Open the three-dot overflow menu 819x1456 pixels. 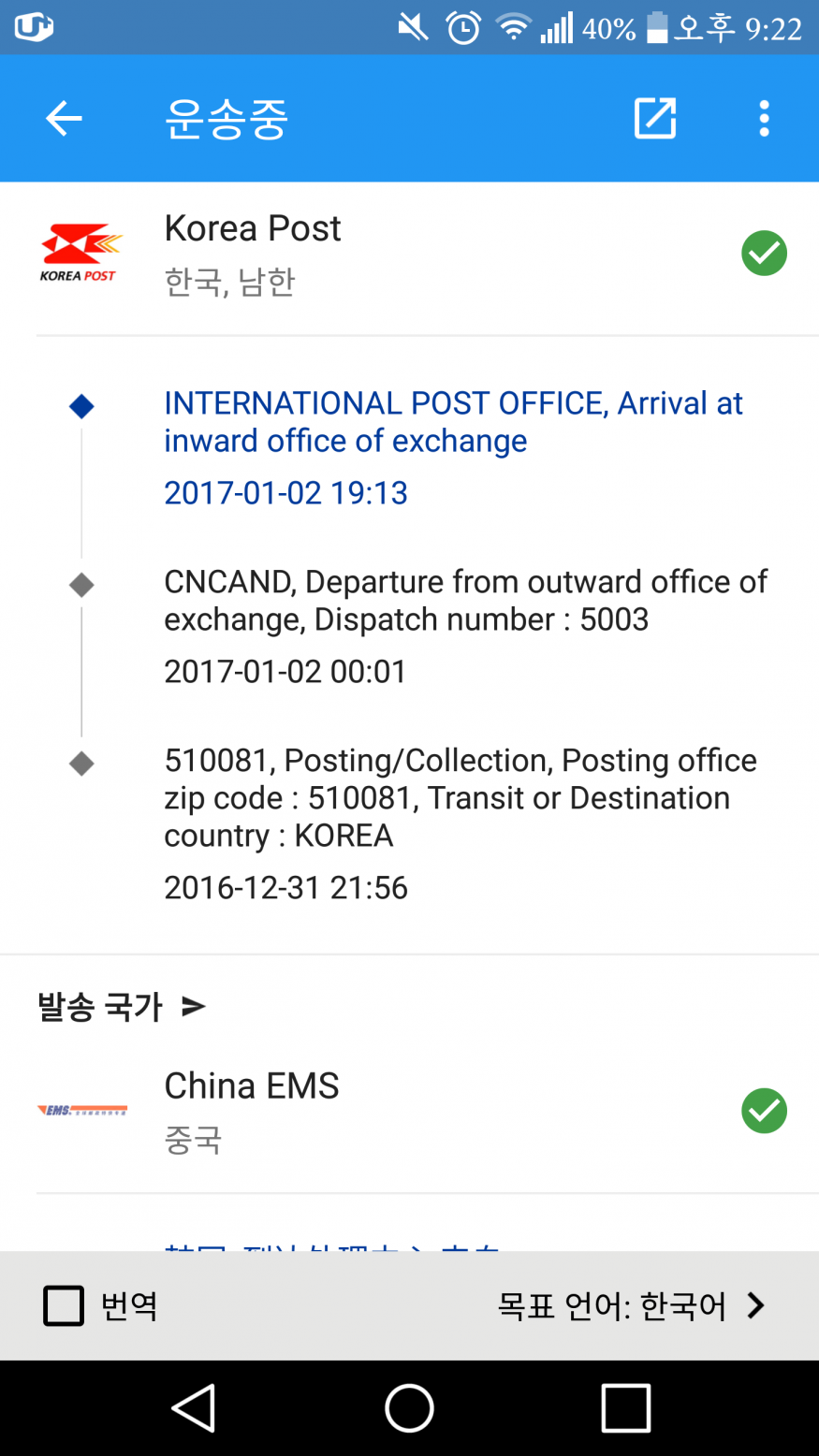pyautogui.click(x=764, y=119)
